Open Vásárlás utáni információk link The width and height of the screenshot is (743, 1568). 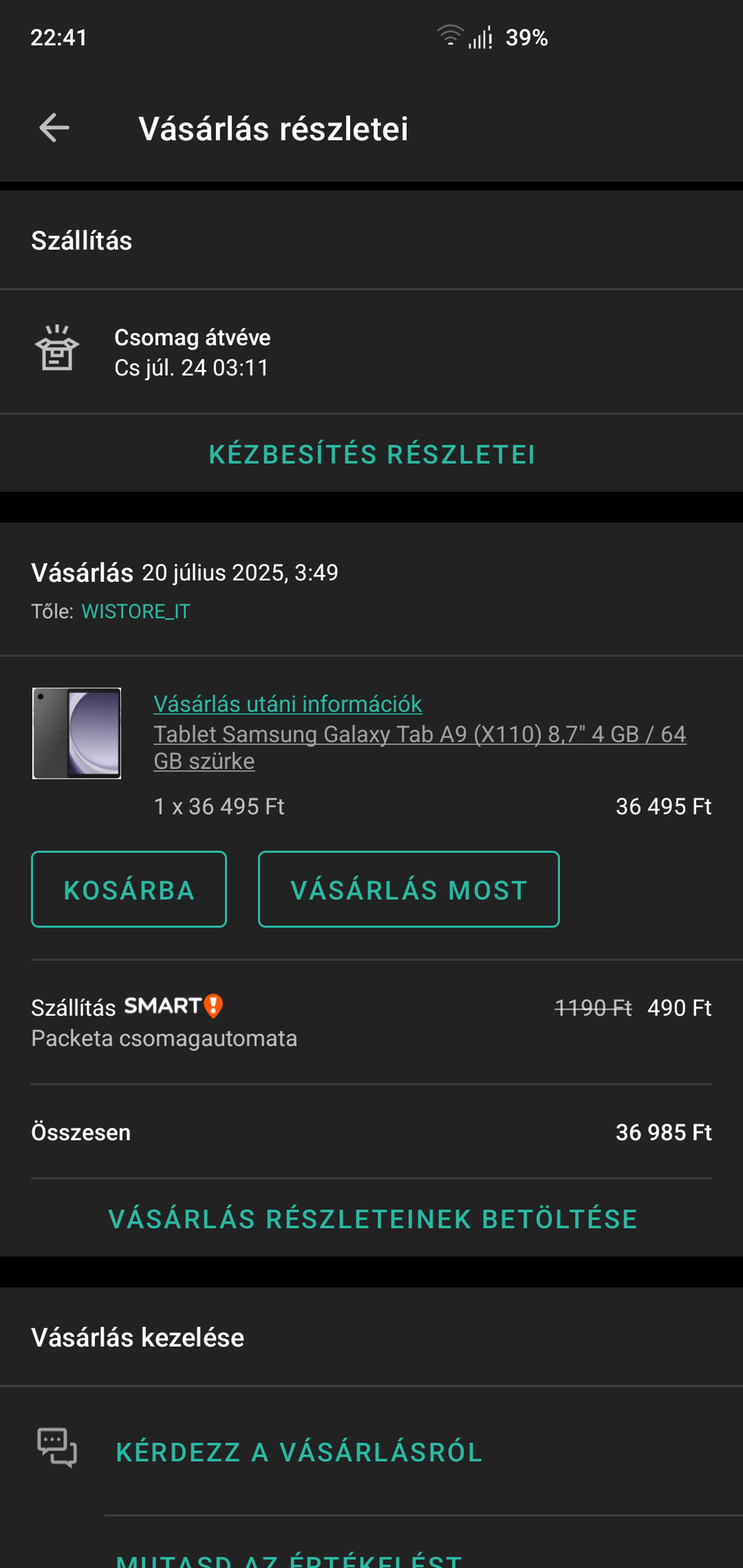click(287, 704)
